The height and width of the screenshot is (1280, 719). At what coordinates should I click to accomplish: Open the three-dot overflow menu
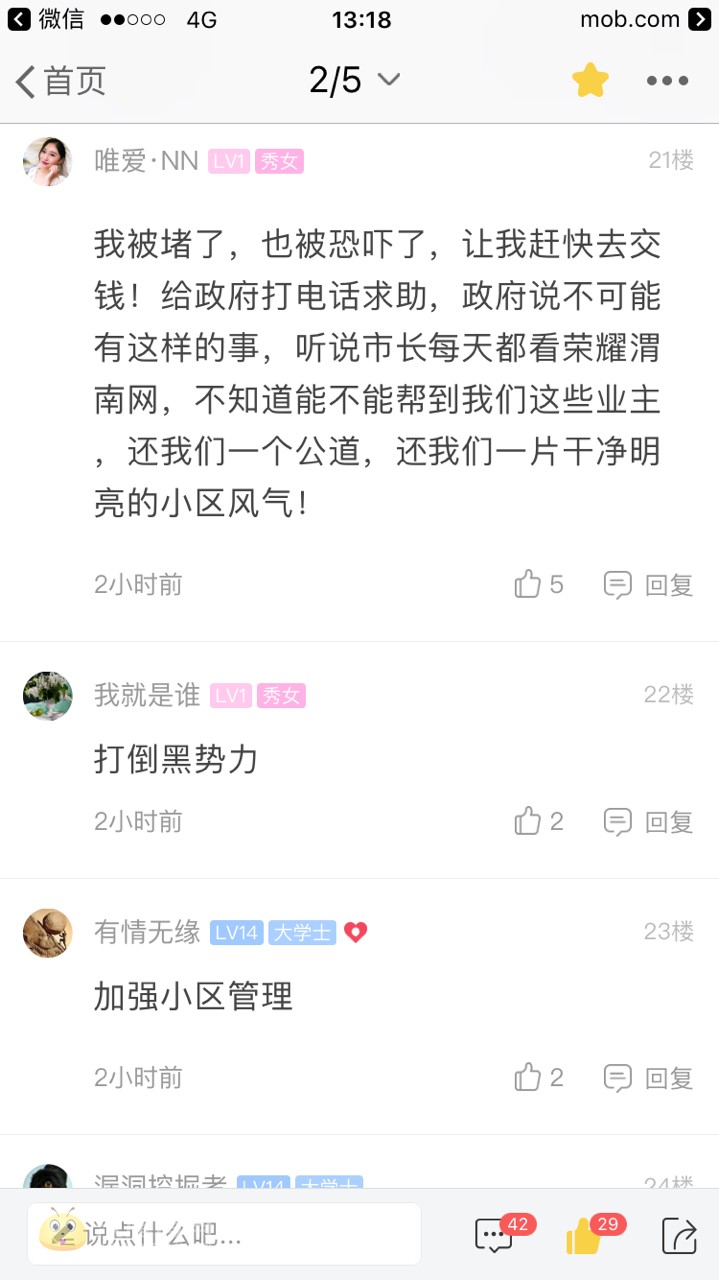point(667,81)
